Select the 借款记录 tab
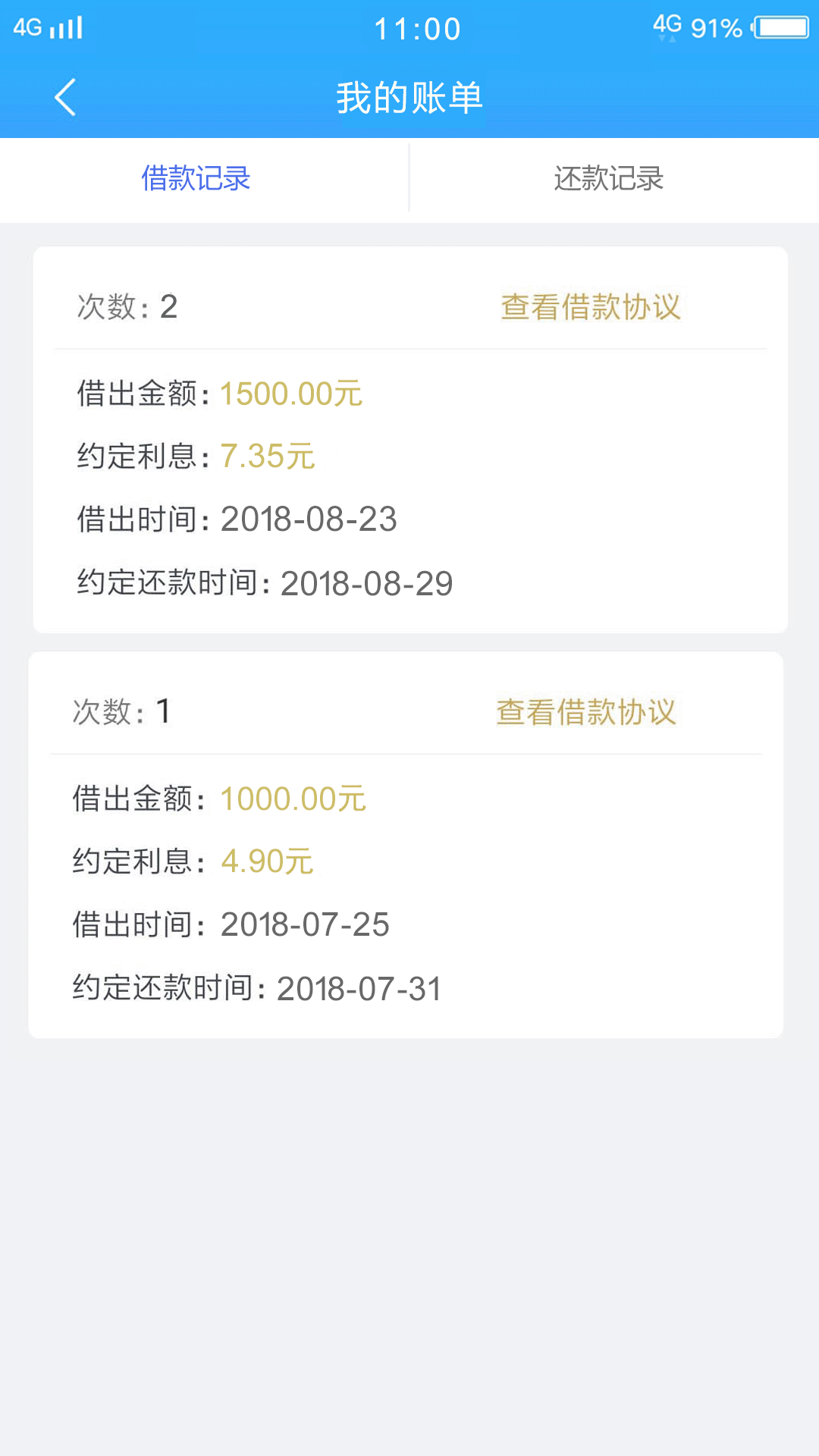This screenshot has height=1456, width=819. pyautogui.click(x=196, y=179)
